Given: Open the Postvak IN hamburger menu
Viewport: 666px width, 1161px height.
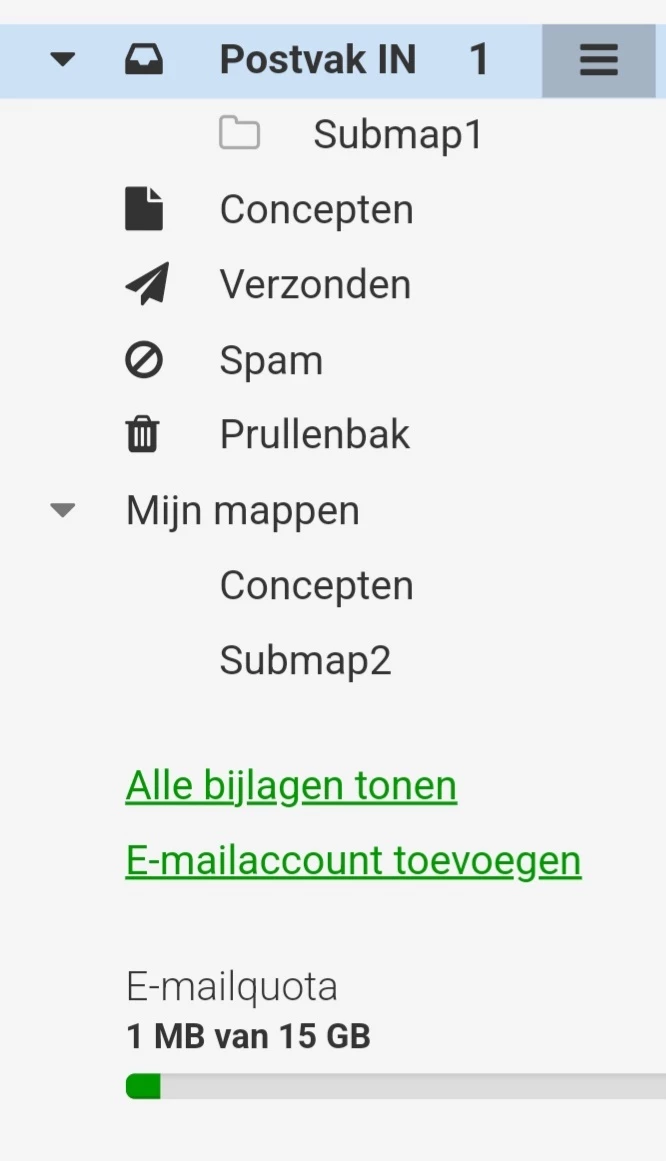Looking at the screenshot, I should point(598,61).
